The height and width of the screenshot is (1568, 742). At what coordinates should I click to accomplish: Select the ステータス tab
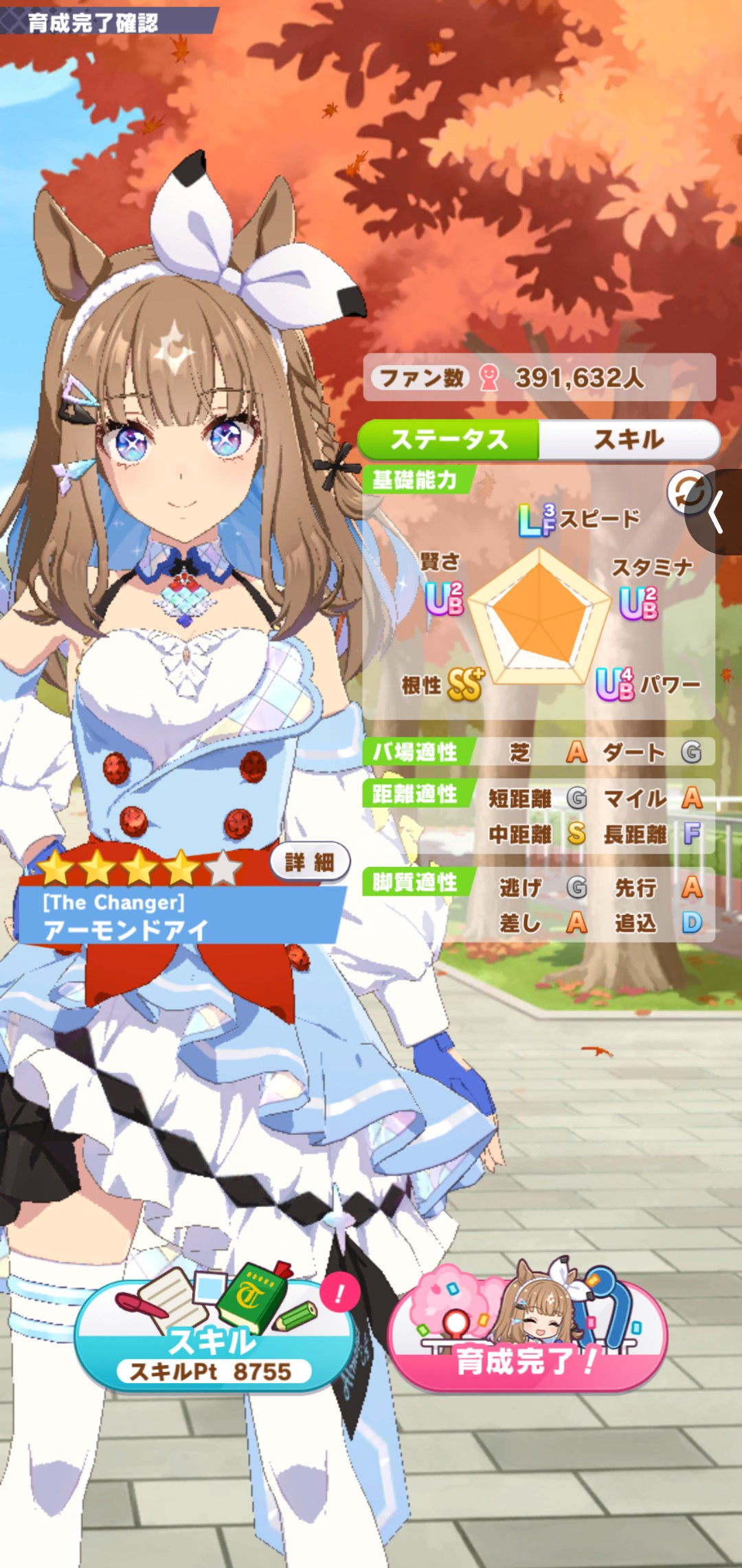tap(449, 440)
